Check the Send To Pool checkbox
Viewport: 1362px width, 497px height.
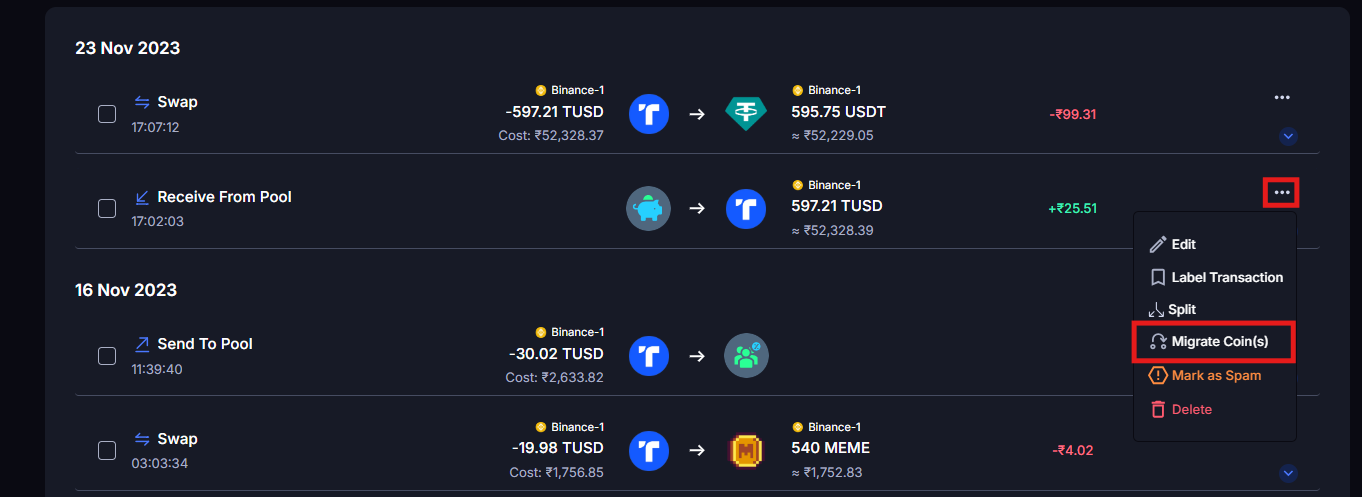click(107, 356)
